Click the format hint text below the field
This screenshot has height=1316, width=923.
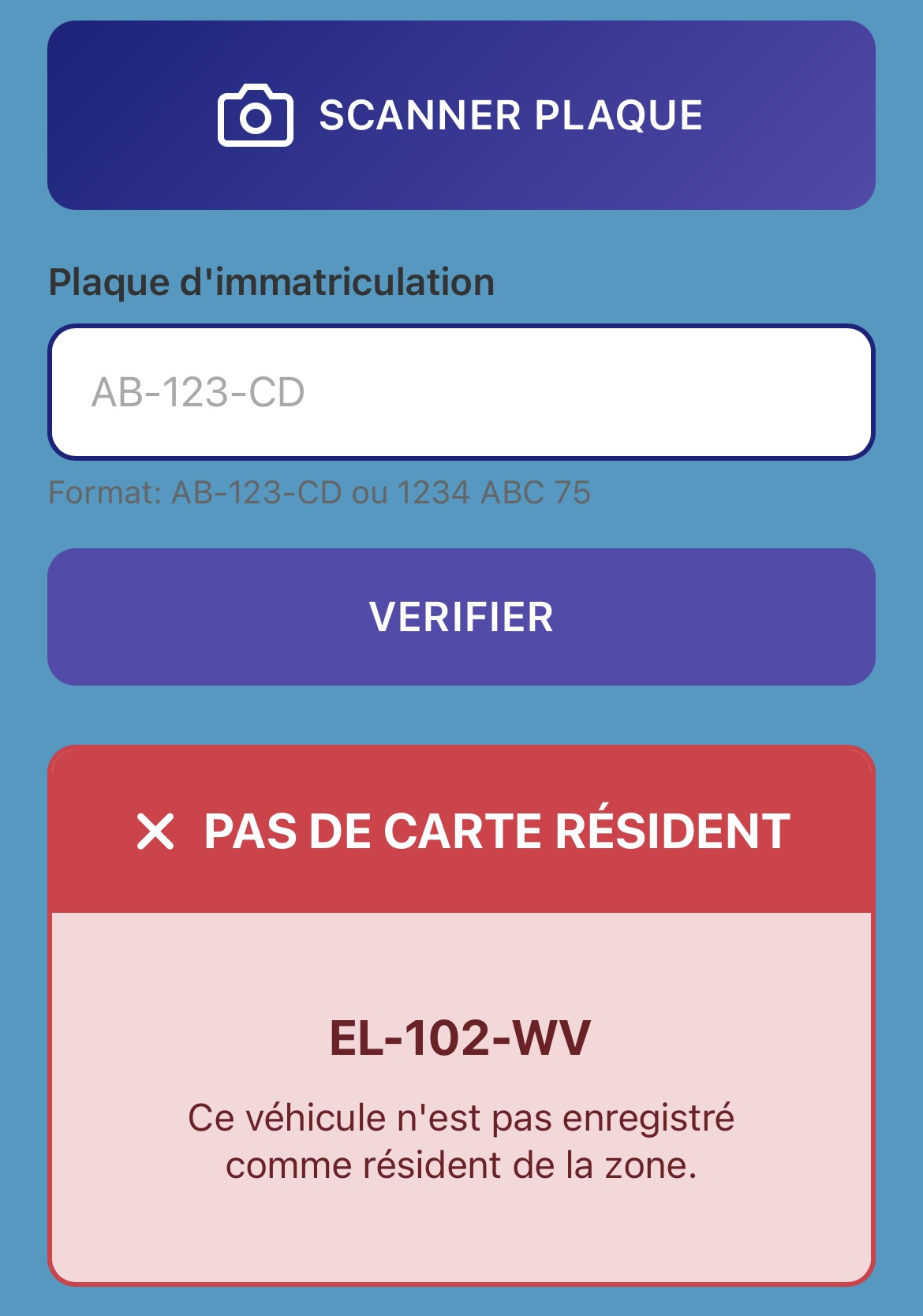[x=321, y=492]
